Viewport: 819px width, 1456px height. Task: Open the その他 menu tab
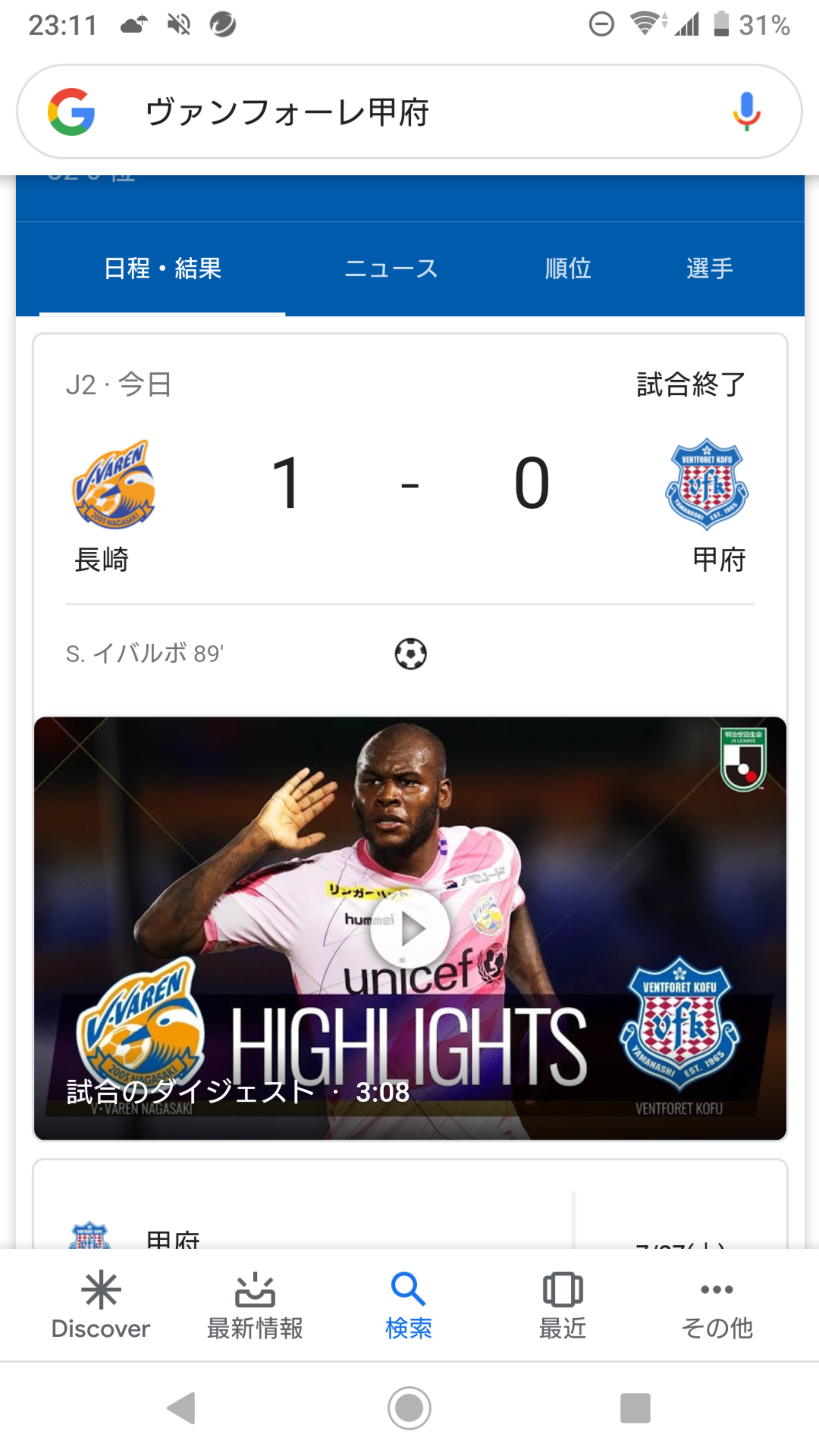[717, 1305]
